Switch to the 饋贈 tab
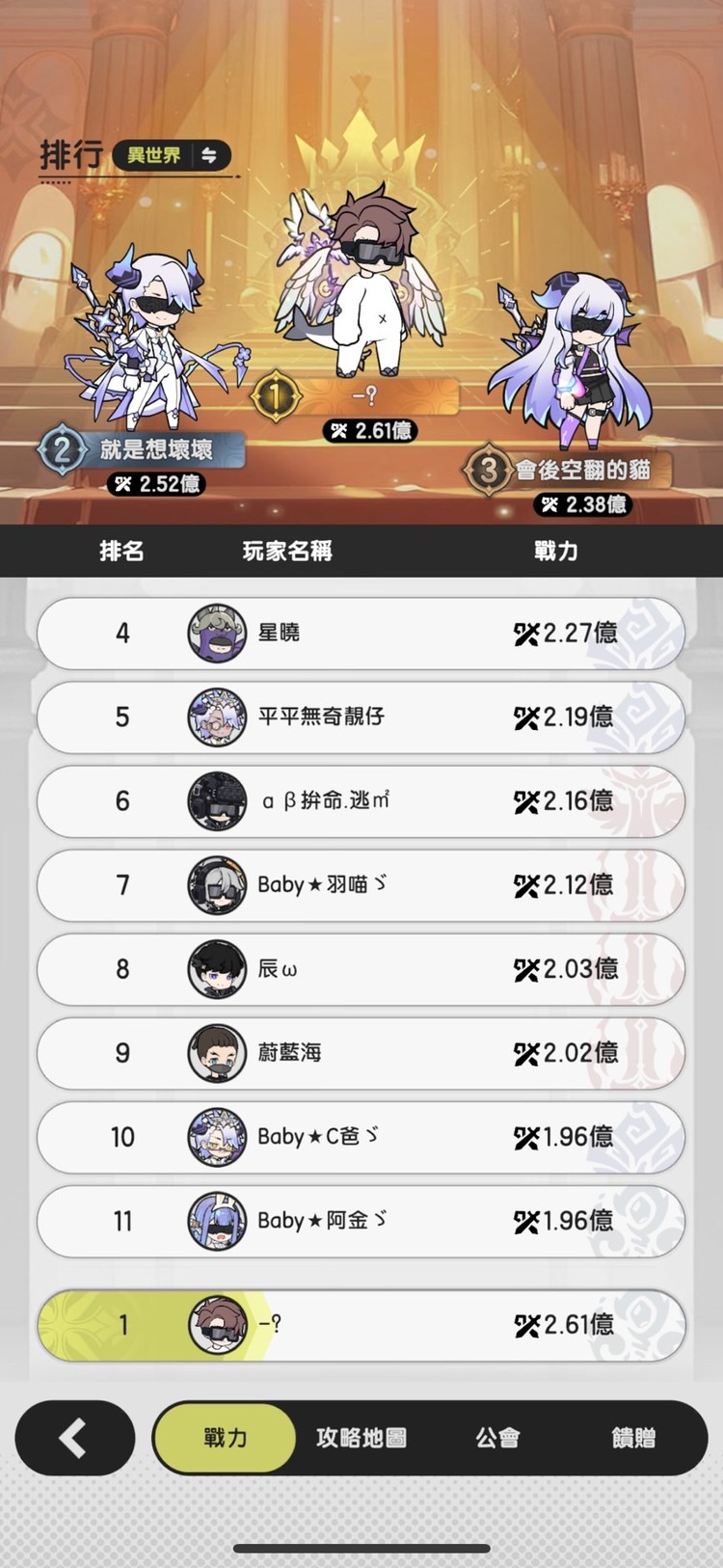 (635, 1437)
